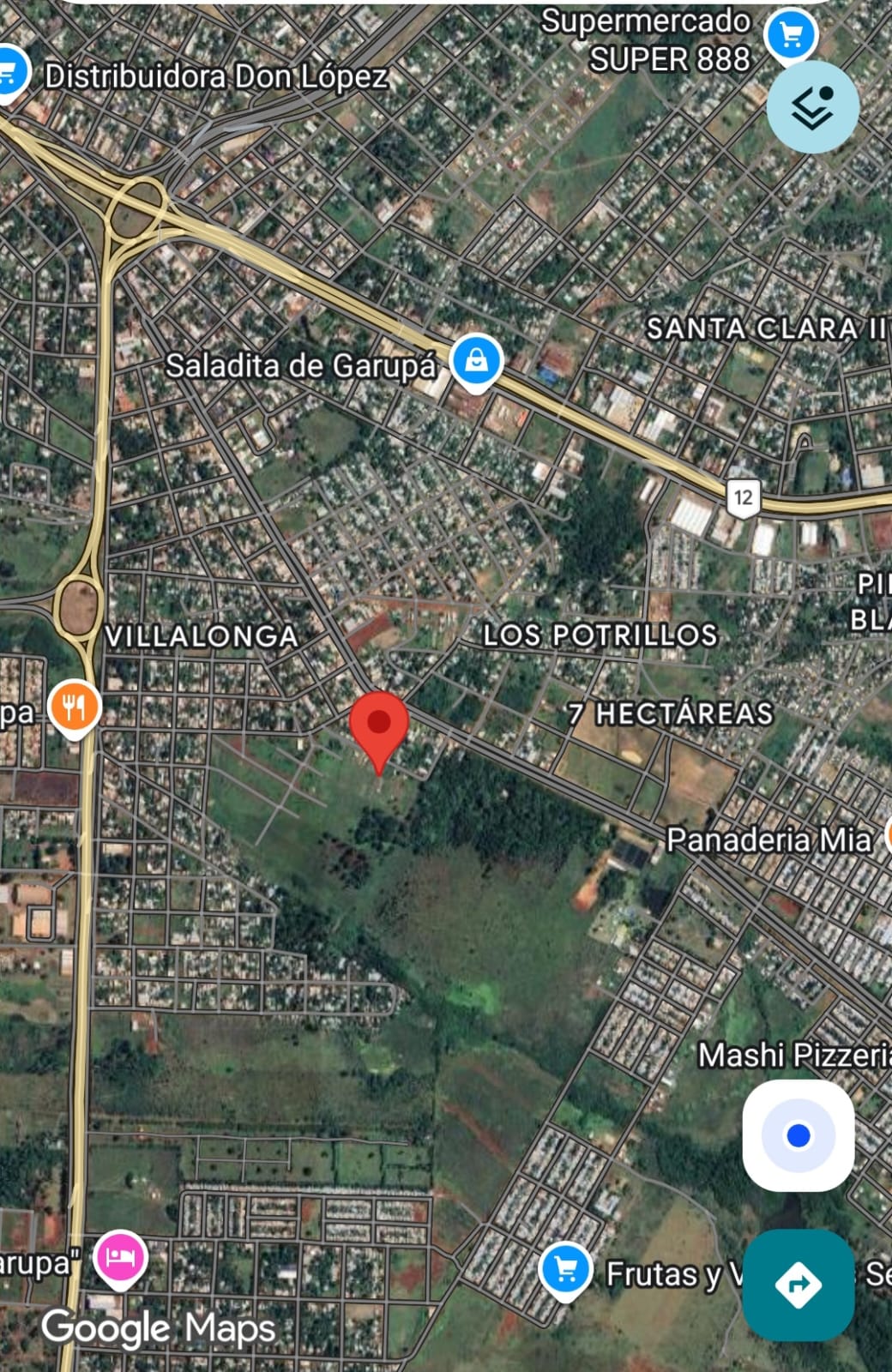The height and width of the screenshot is (1372, 892).
Task: Start directions with the arrow button
Action: tap(798, 1284)
